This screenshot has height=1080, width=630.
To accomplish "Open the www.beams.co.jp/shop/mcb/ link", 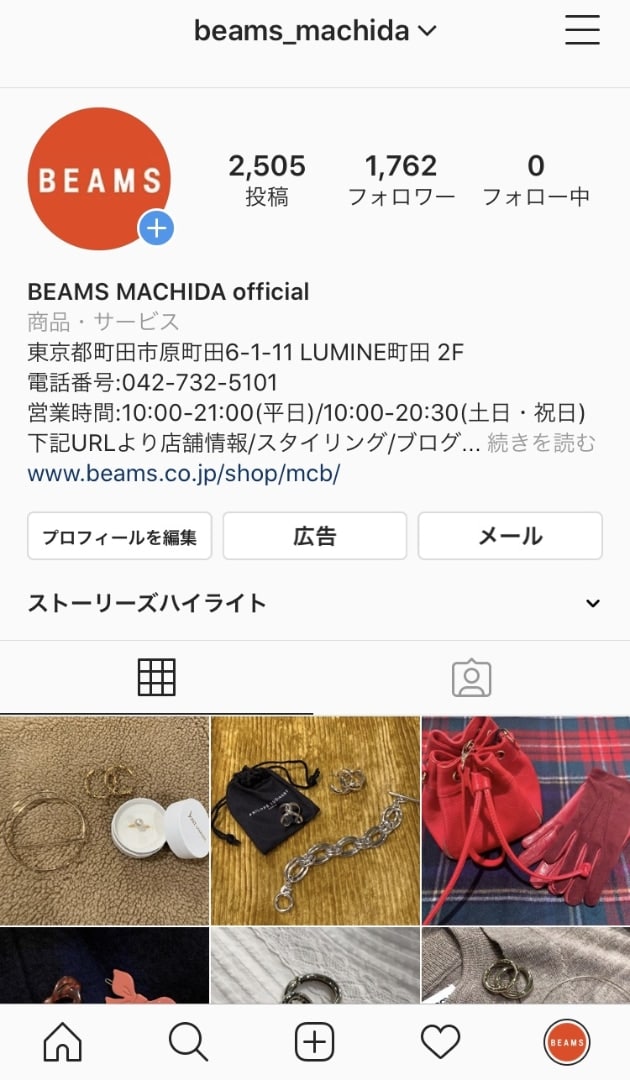I will [184, 473].
